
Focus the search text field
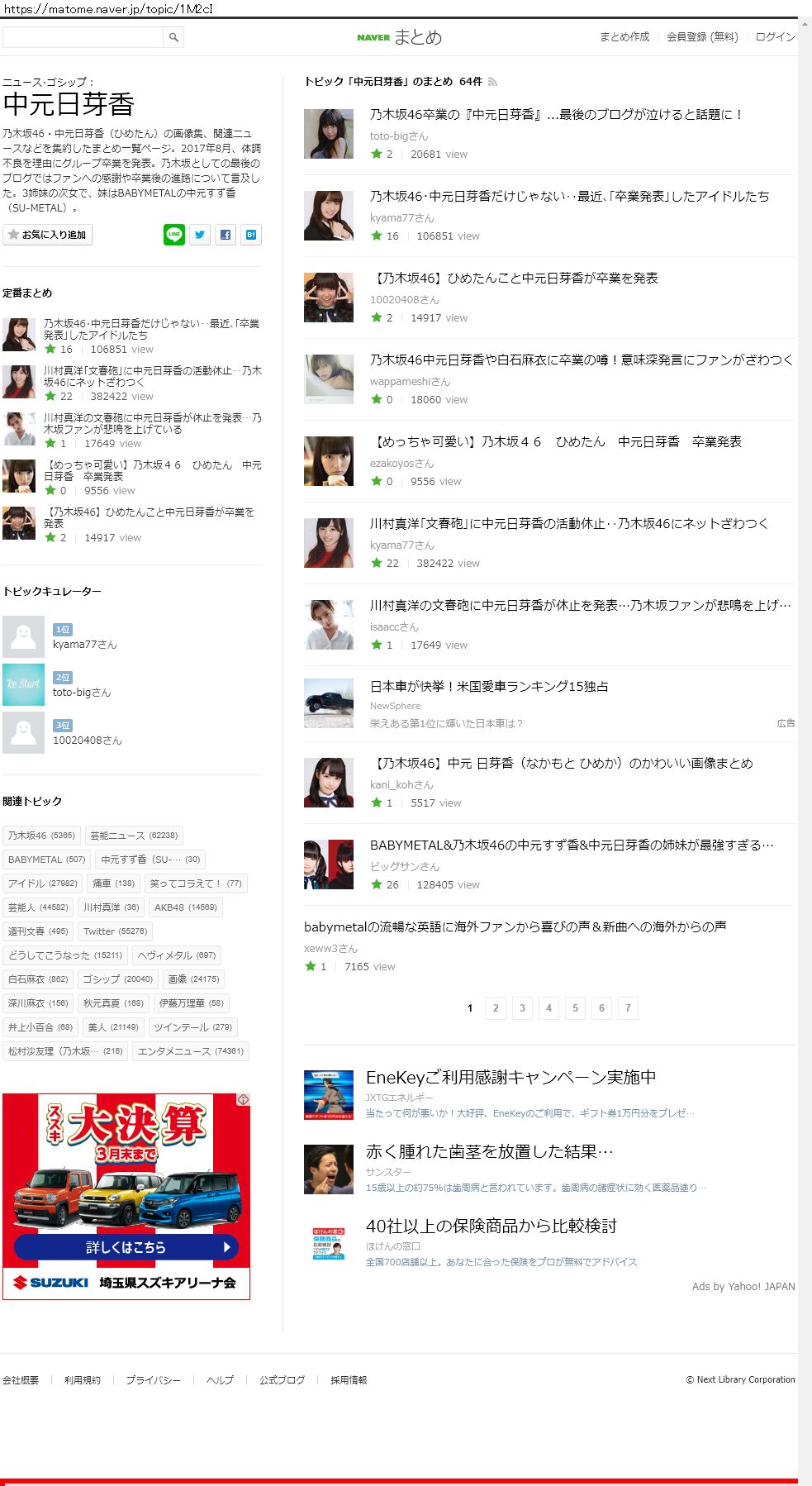coord(83,37)
